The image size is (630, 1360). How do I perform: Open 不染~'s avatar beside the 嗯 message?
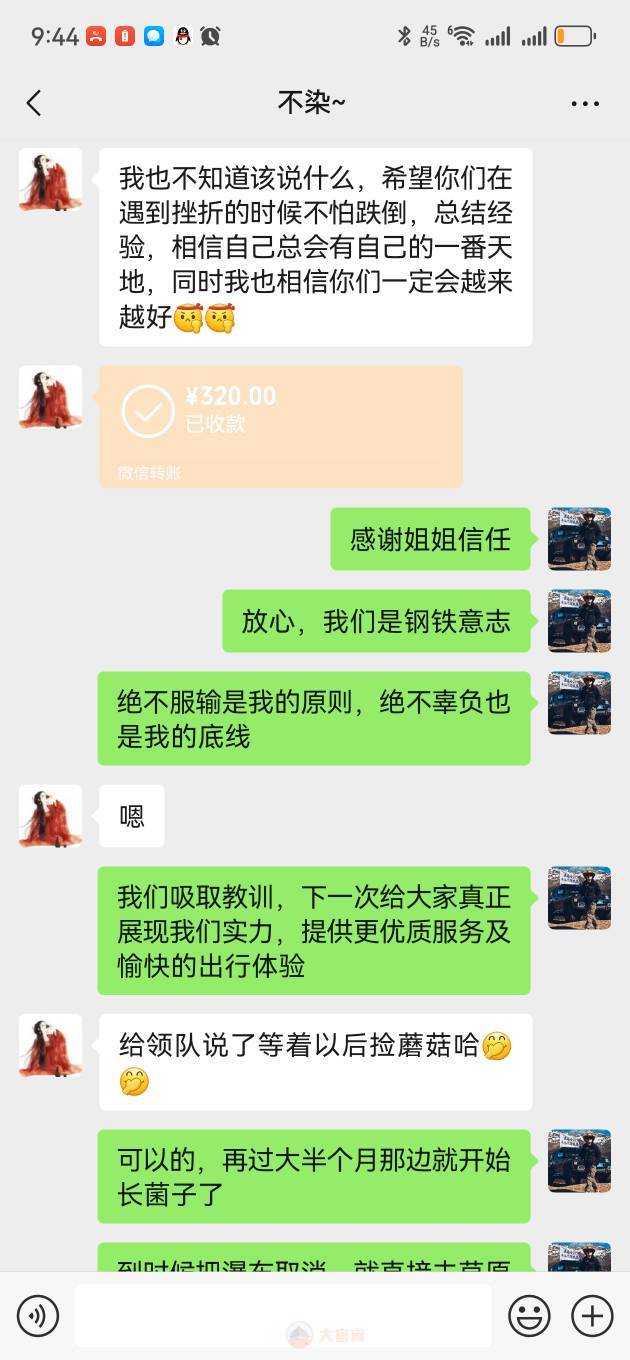point(50,816)
